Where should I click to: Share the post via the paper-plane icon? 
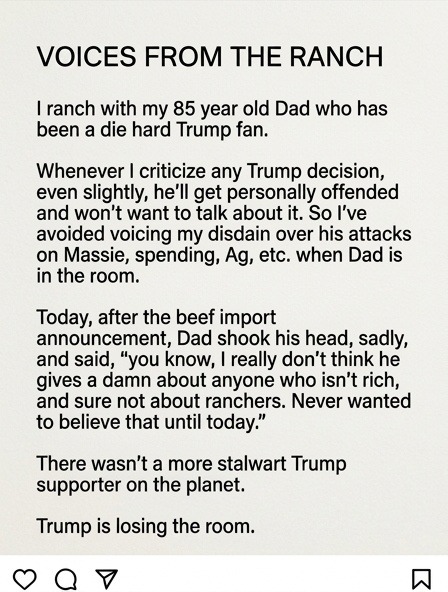(x=107, y=578)
